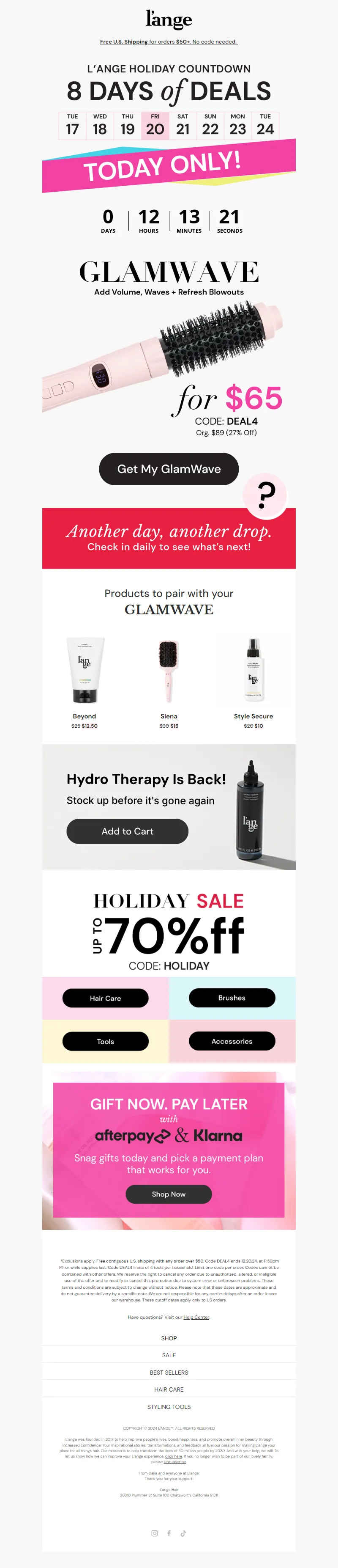Open HAIR CARE footer link
The height and width of the screenshot is (1568, 338).
point(169,1389)
